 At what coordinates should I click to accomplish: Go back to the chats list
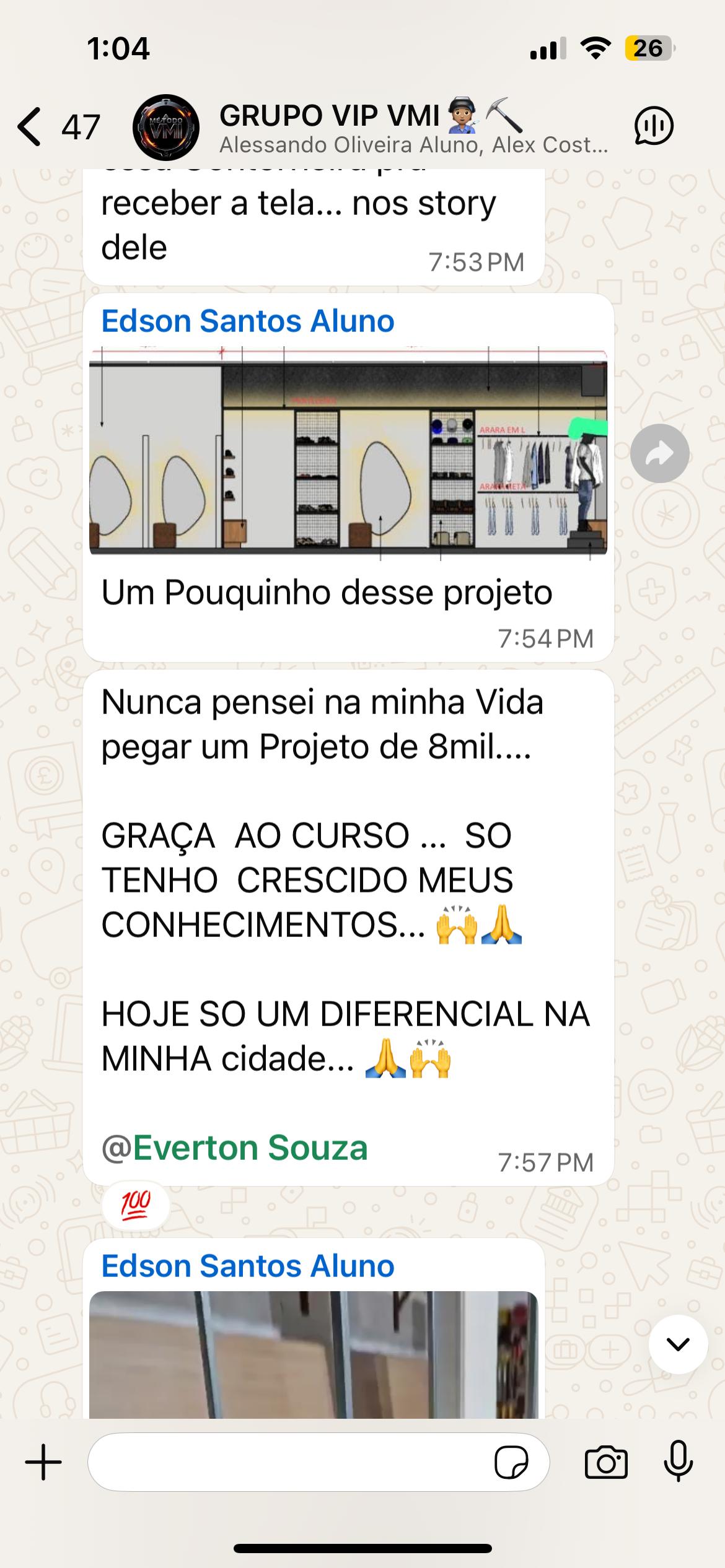[x=31, y=126]
